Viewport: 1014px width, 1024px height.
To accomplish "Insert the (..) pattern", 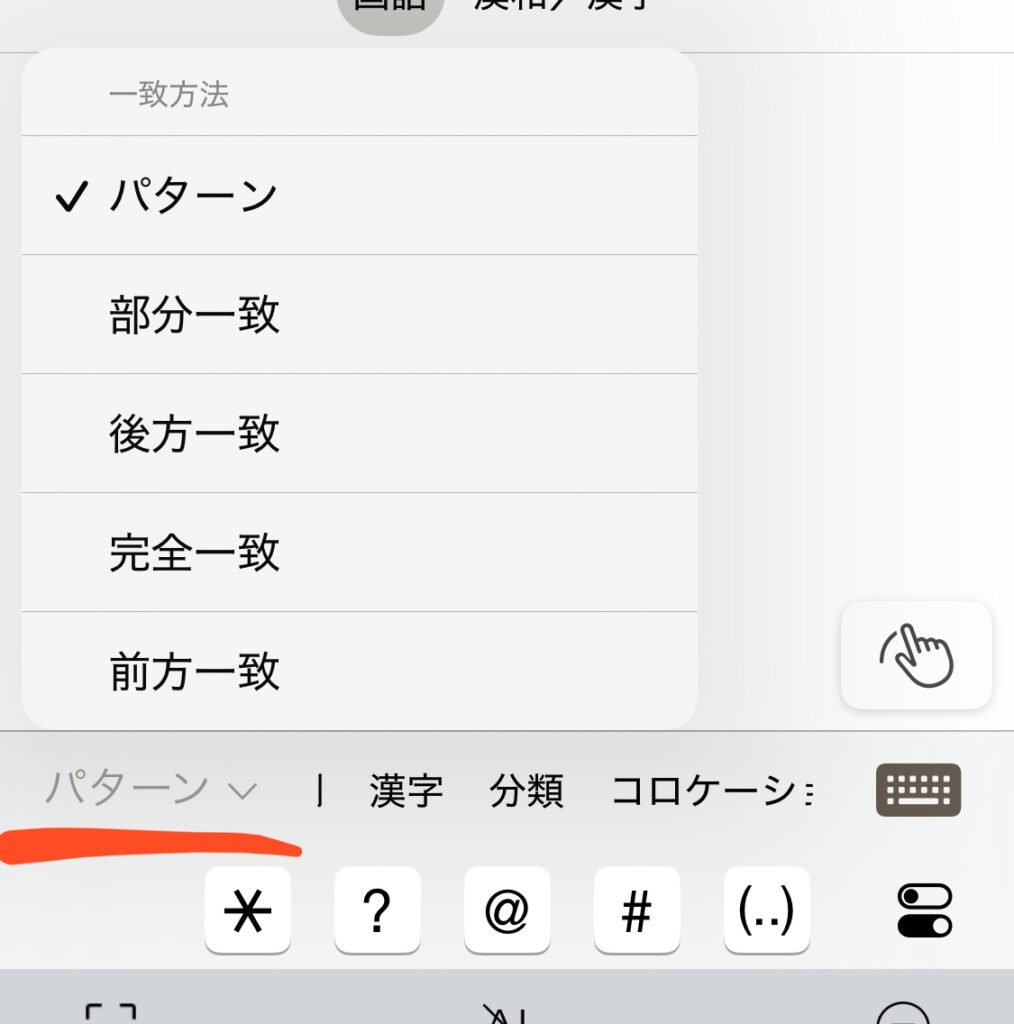I will pyautogui.click(x=766, y=910).
